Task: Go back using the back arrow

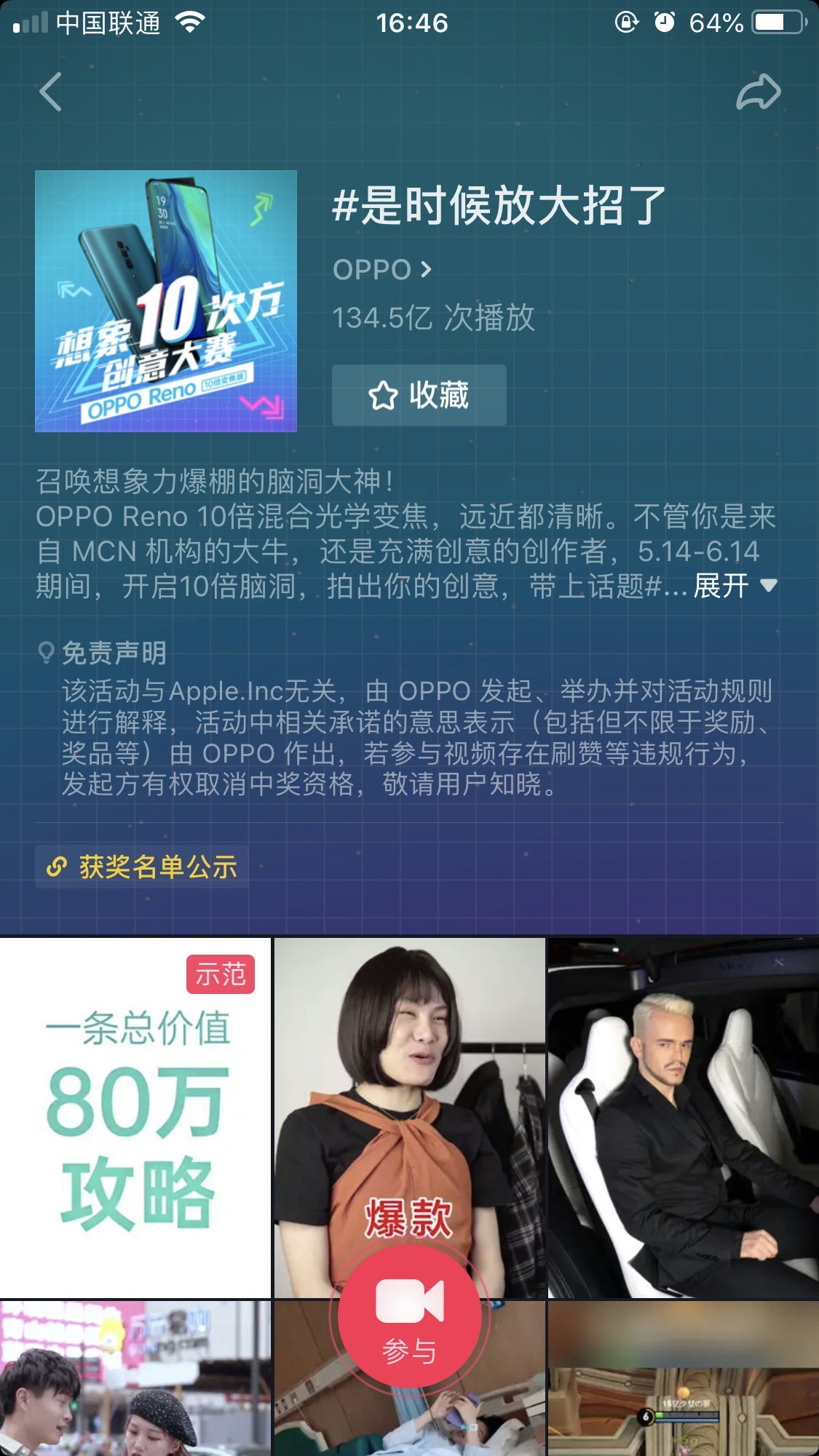Action: pyautogui.click(x=50, y=92)
